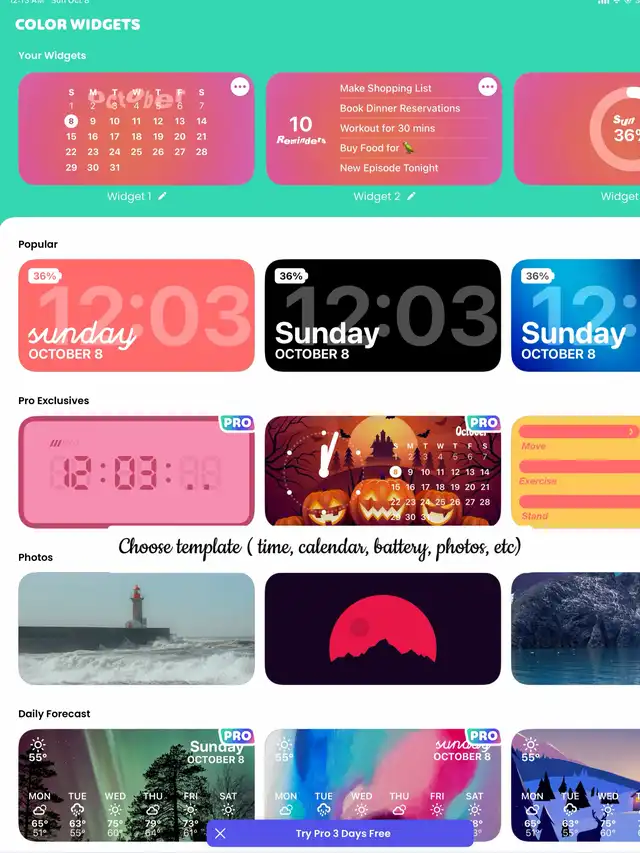The image size is (640, 853).
Task: Open the pink digital clock Pro template
Action: pyautogui.click(x=136, y=472)
